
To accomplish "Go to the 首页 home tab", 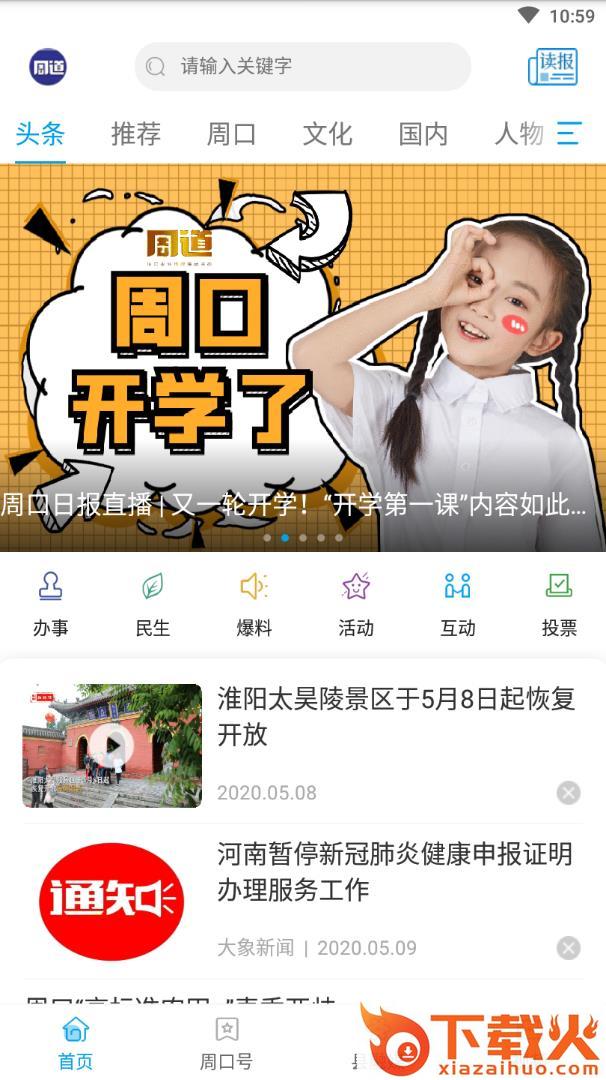I will coord(75,1043).
